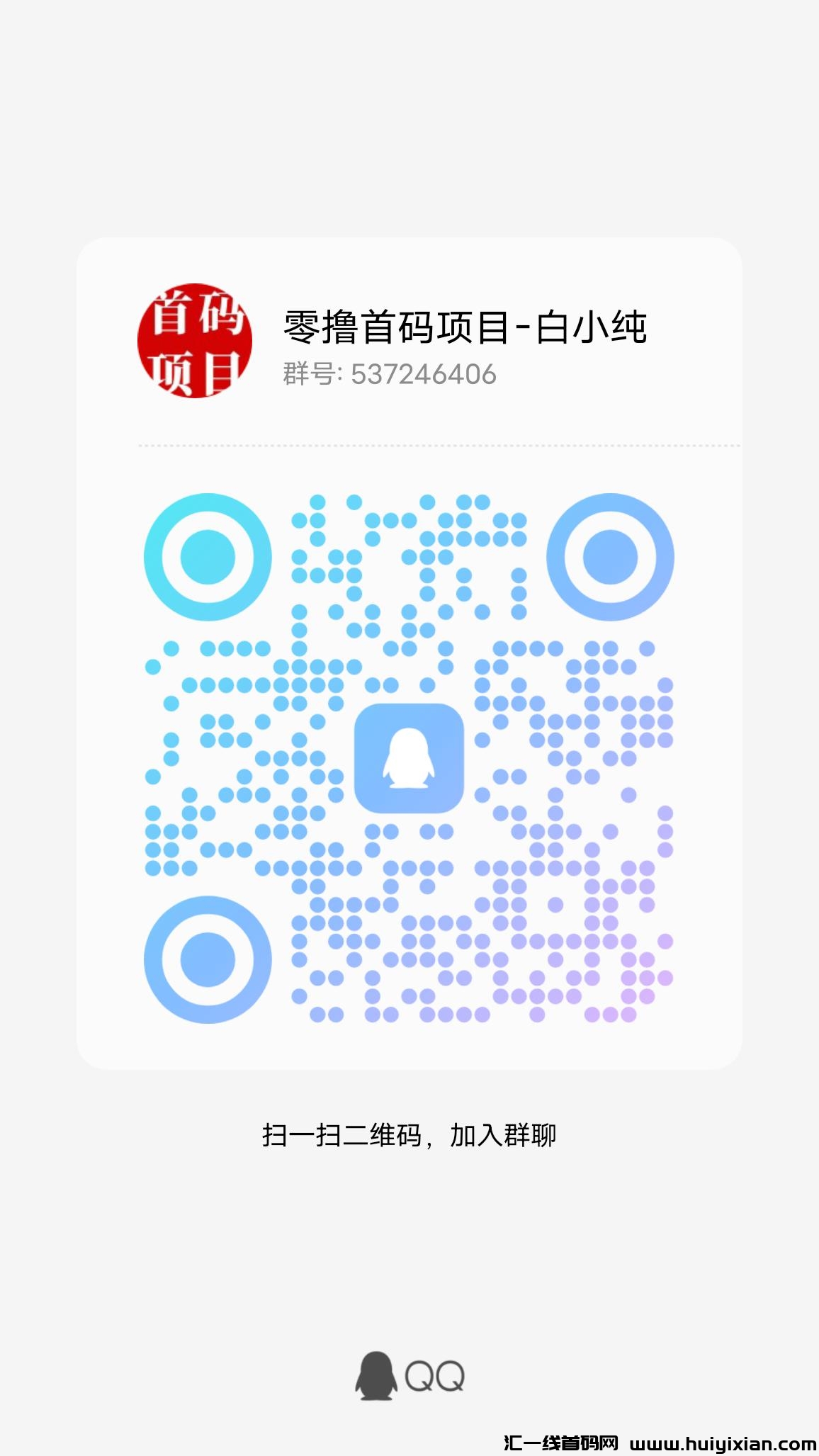Image resolution: width=819 pixels, height=1456 pixels.
Task: Tap the 扫一扫二维码，加入群聊 caption
Action: 409,1134
